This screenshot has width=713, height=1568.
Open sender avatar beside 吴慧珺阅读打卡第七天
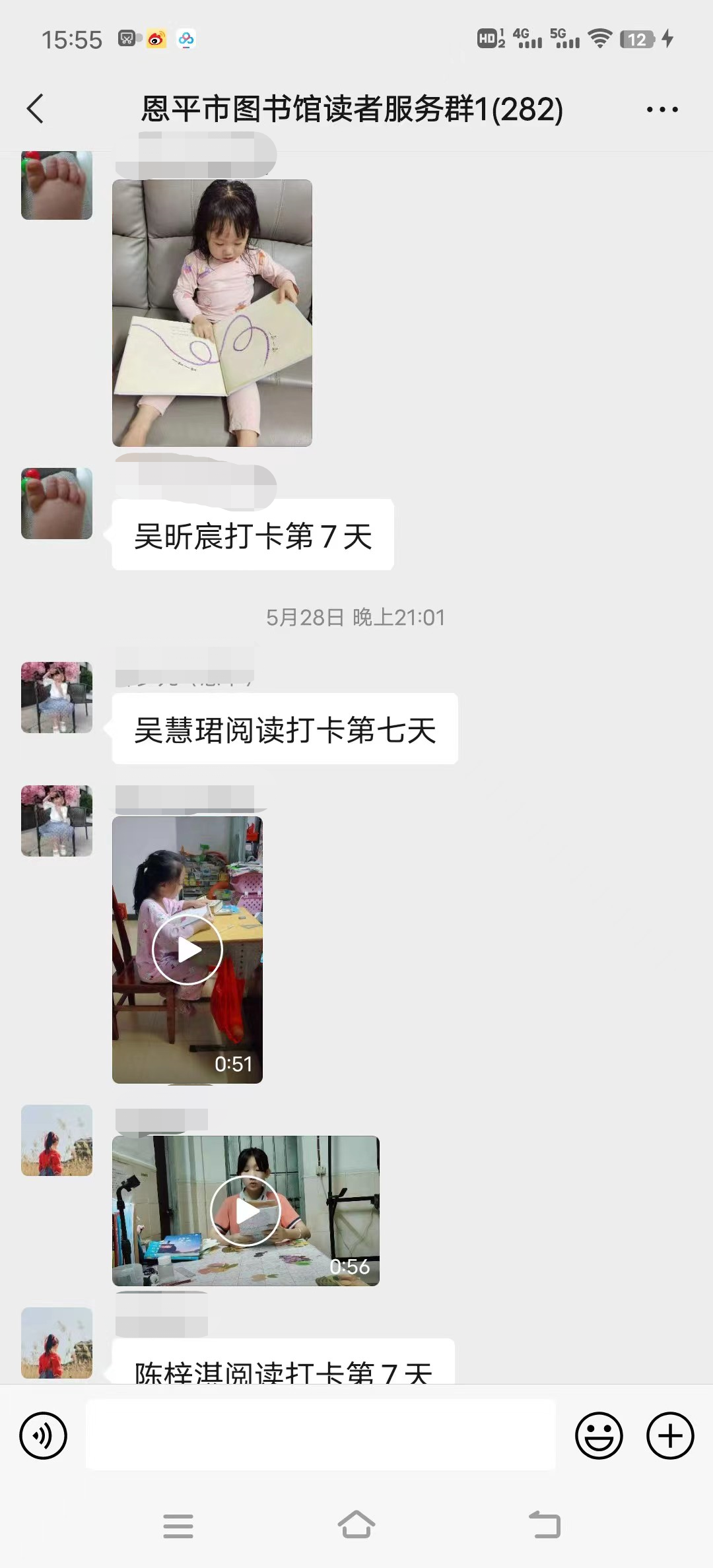click(57, 698)
